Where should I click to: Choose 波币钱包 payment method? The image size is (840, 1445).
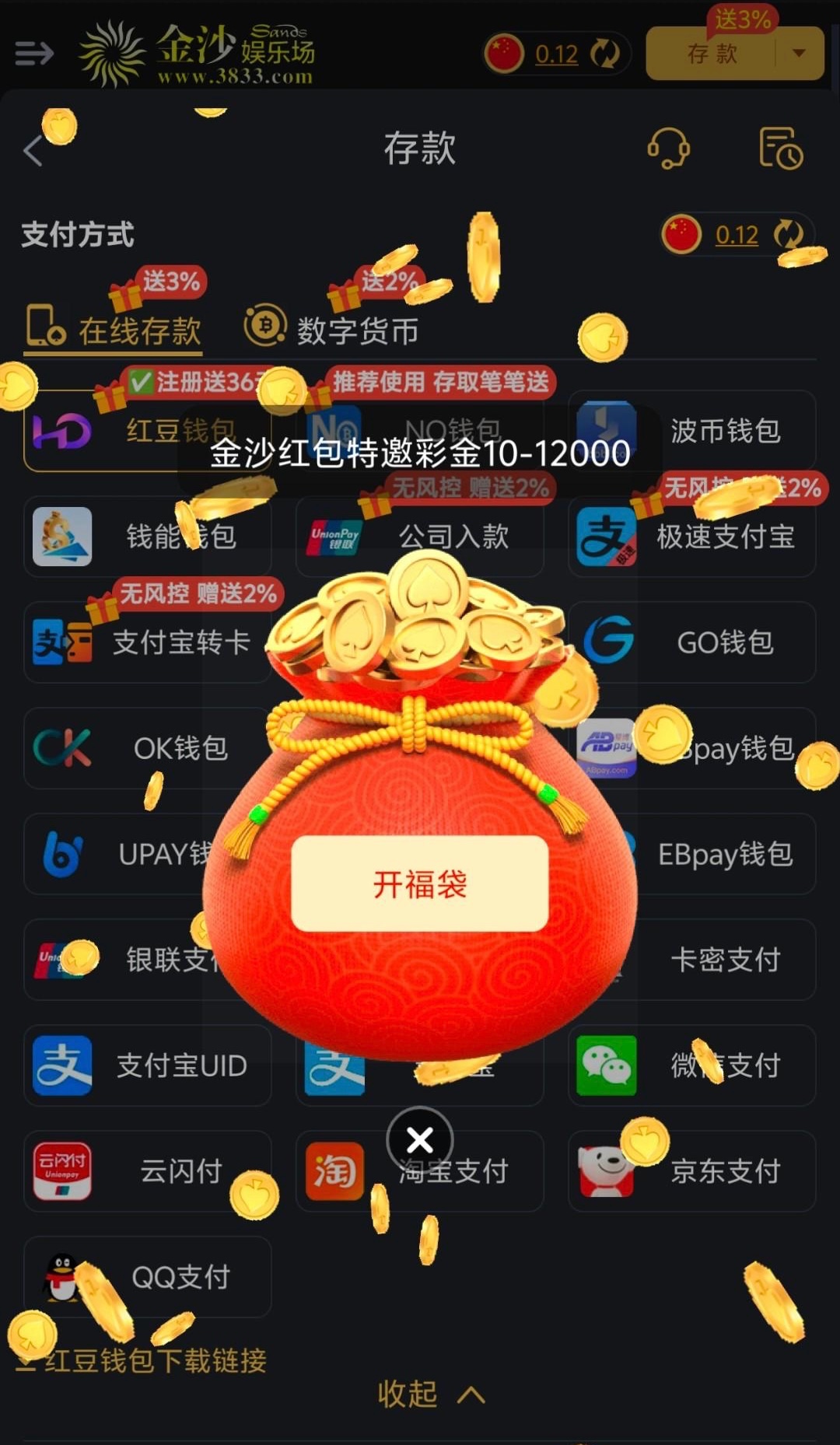click(692, 430)
